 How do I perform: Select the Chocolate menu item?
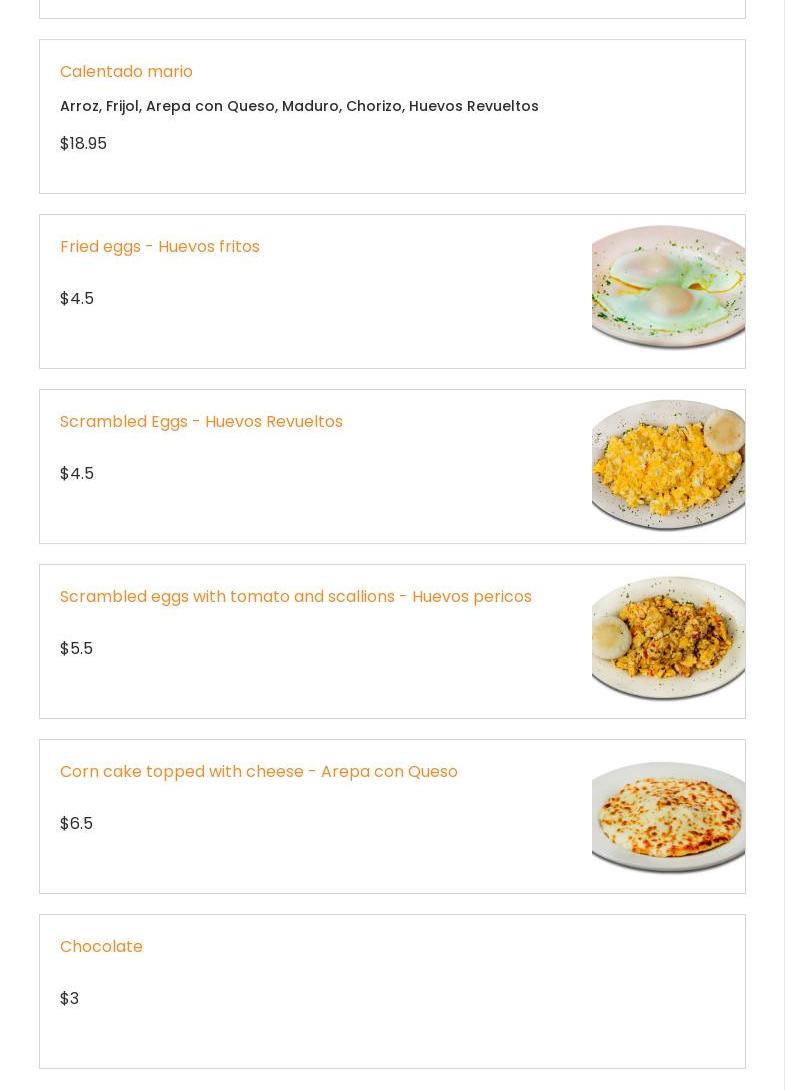pyautogui.click(x=101, y=947)
